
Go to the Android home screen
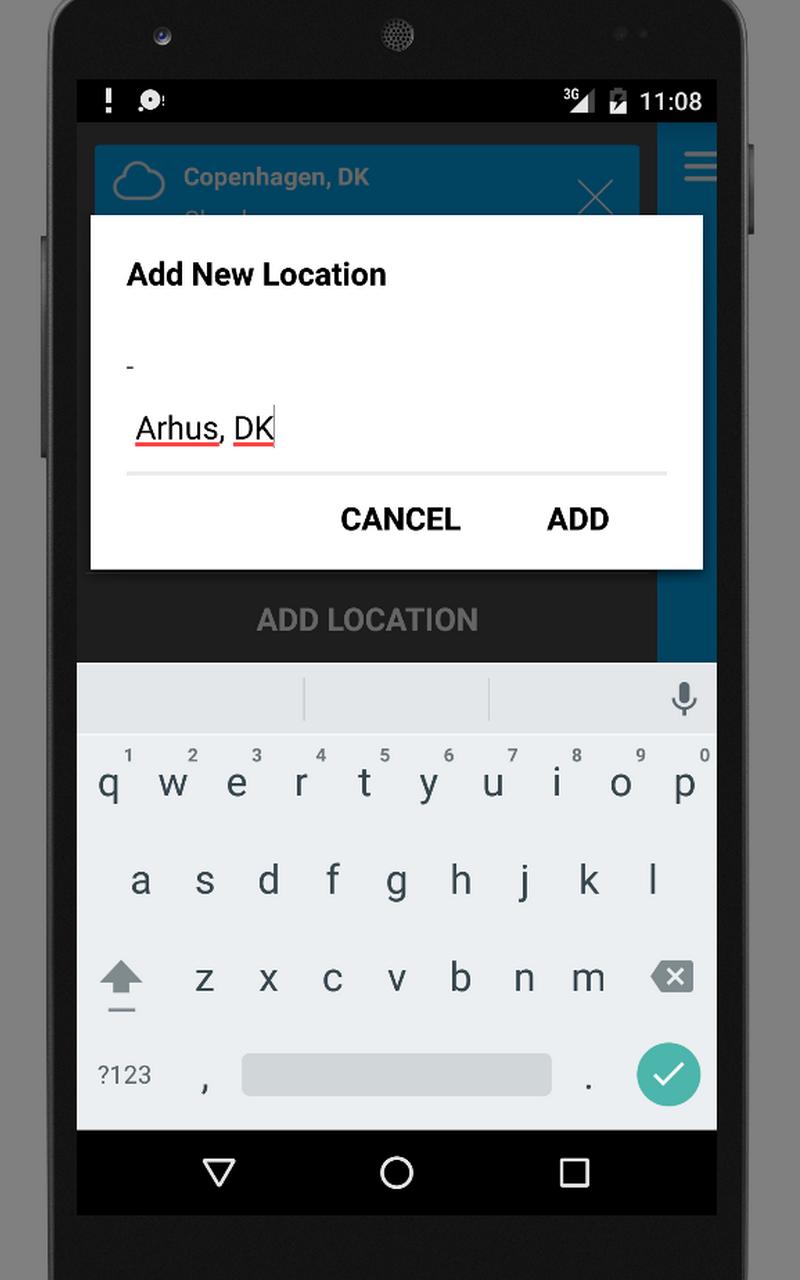(397, 1172)
